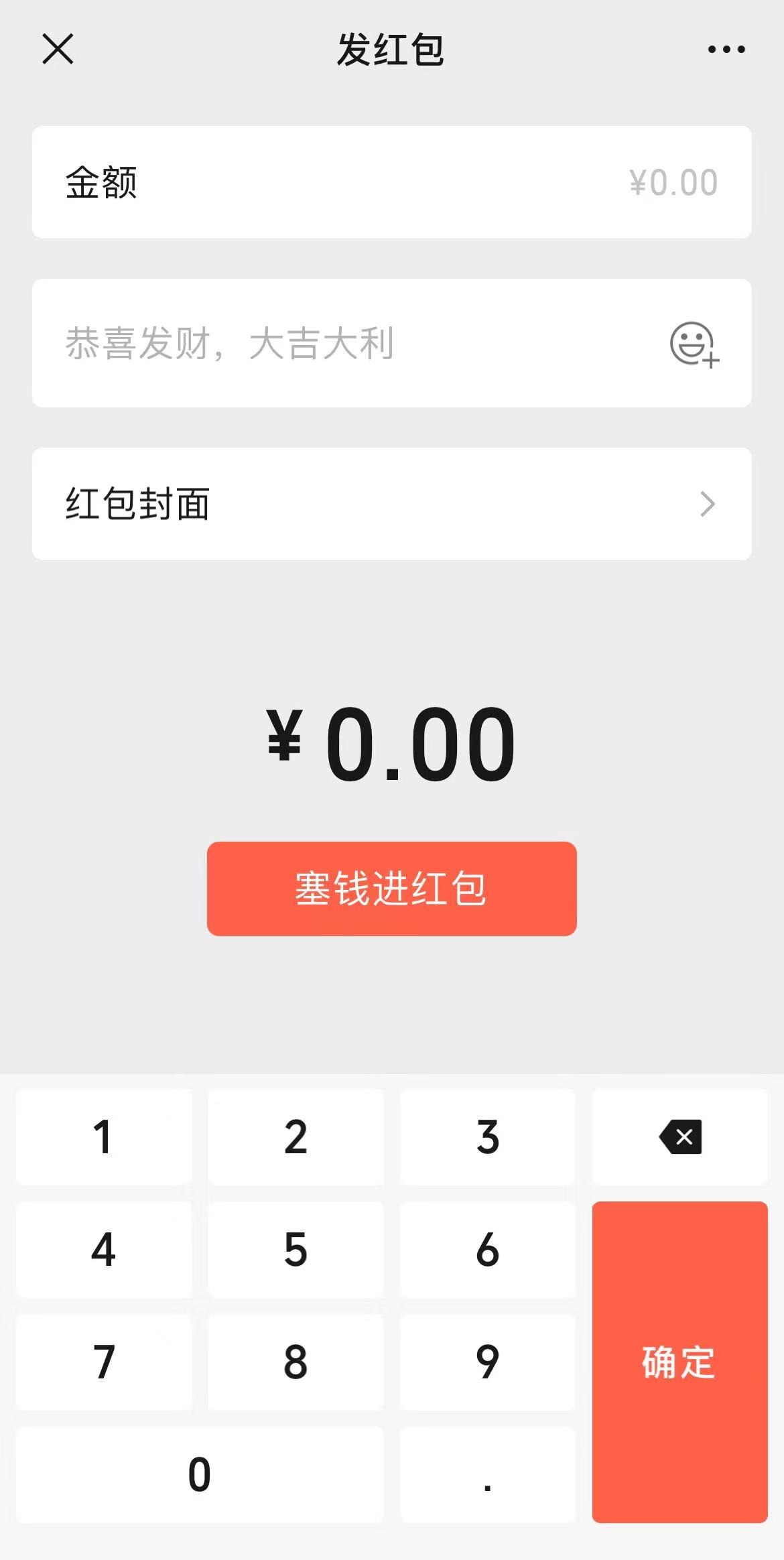Insert decimal point on keypad
Screen dimensions: 784x1560
(488, 1475)
